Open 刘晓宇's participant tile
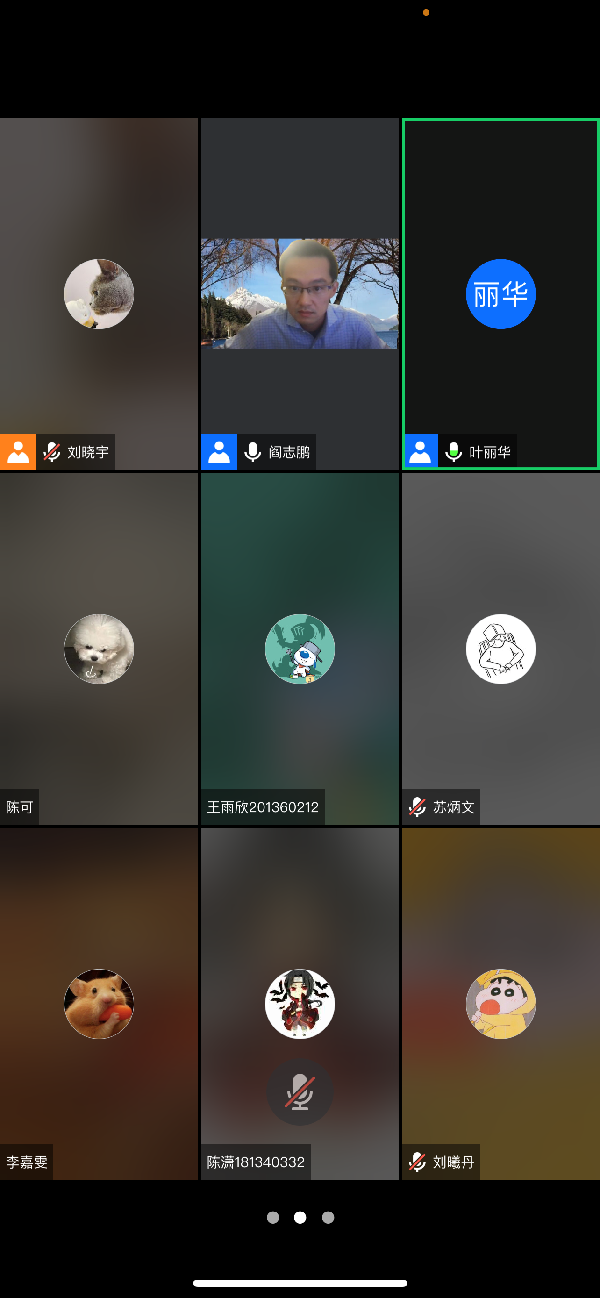The width and height of the screenshot is (600, 1298). click(x=99, y=293)
